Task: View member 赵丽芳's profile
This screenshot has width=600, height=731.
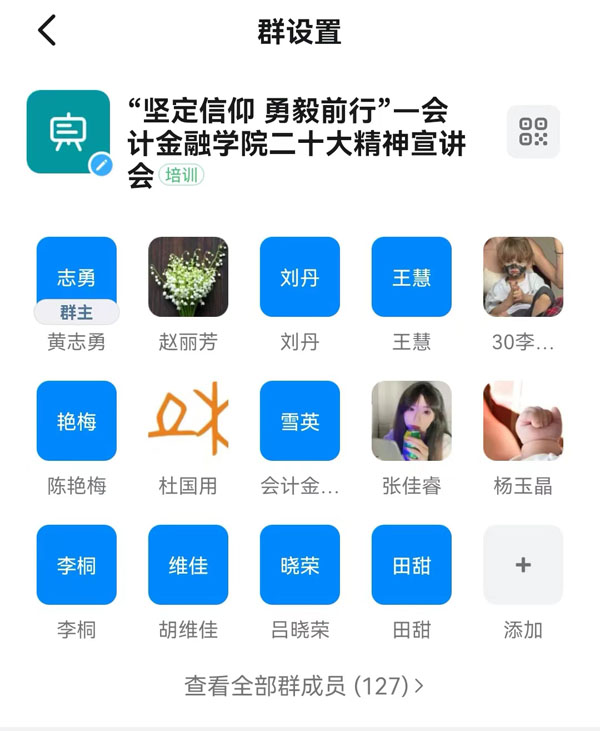Action: click(x=188, y=277)
